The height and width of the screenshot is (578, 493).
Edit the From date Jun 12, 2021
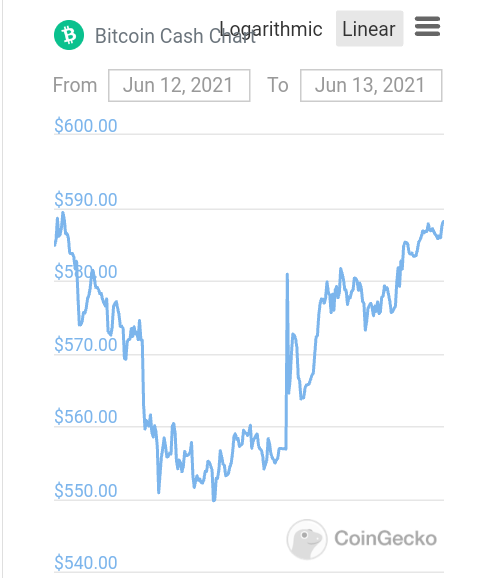(x=179, y=85)
